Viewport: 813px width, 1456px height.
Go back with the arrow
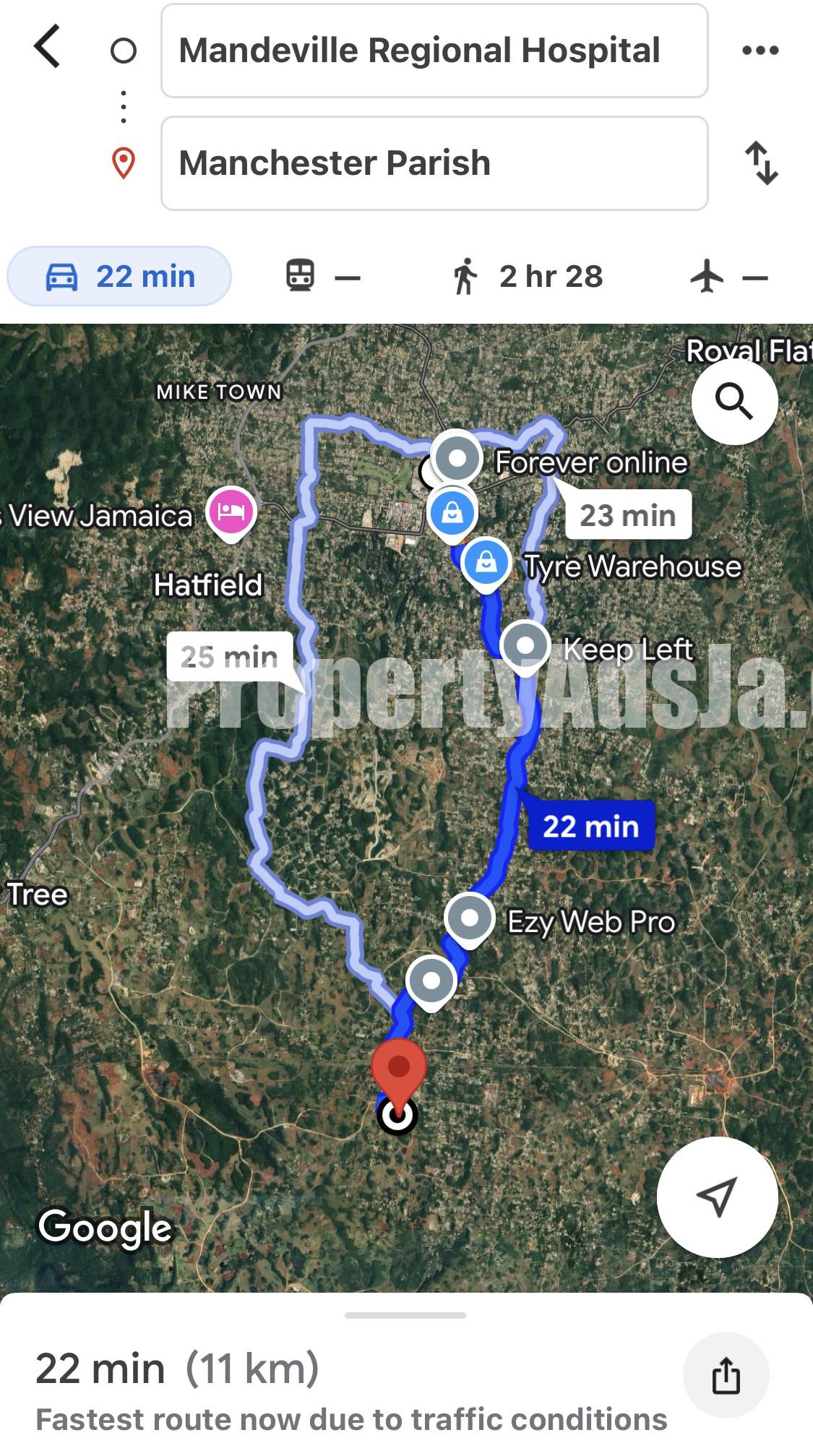point(48,46)
